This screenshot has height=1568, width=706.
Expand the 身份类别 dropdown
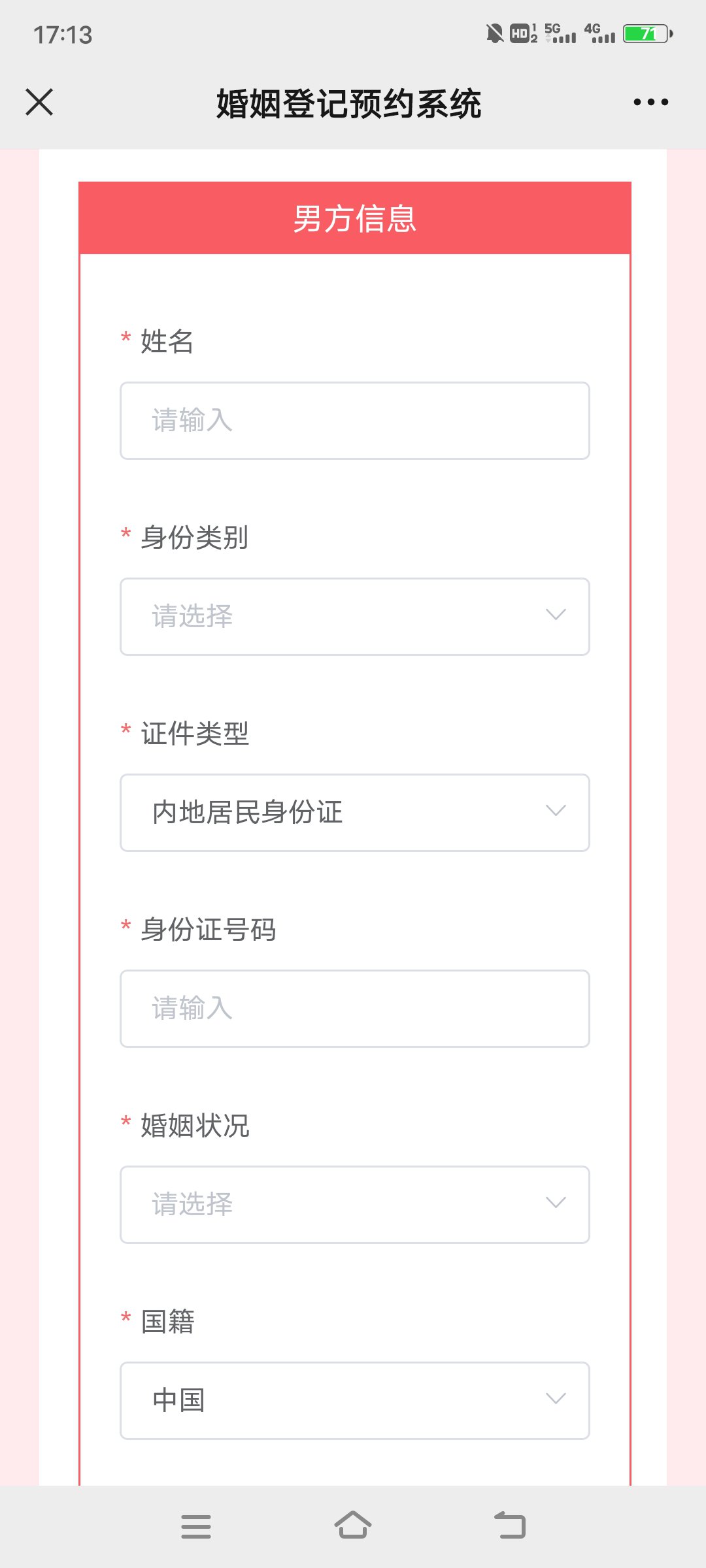pyautogui.click(x=354, y=616)
